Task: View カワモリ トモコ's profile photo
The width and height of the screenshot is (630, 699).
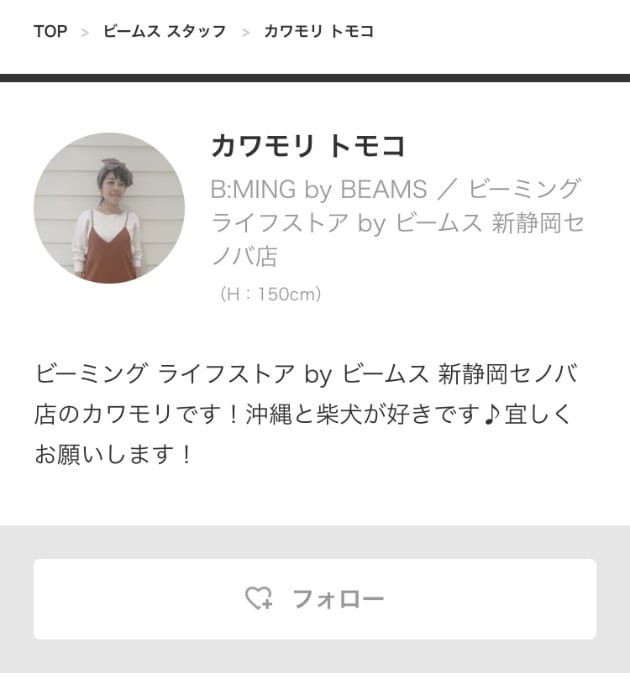Action: [109, 208]
